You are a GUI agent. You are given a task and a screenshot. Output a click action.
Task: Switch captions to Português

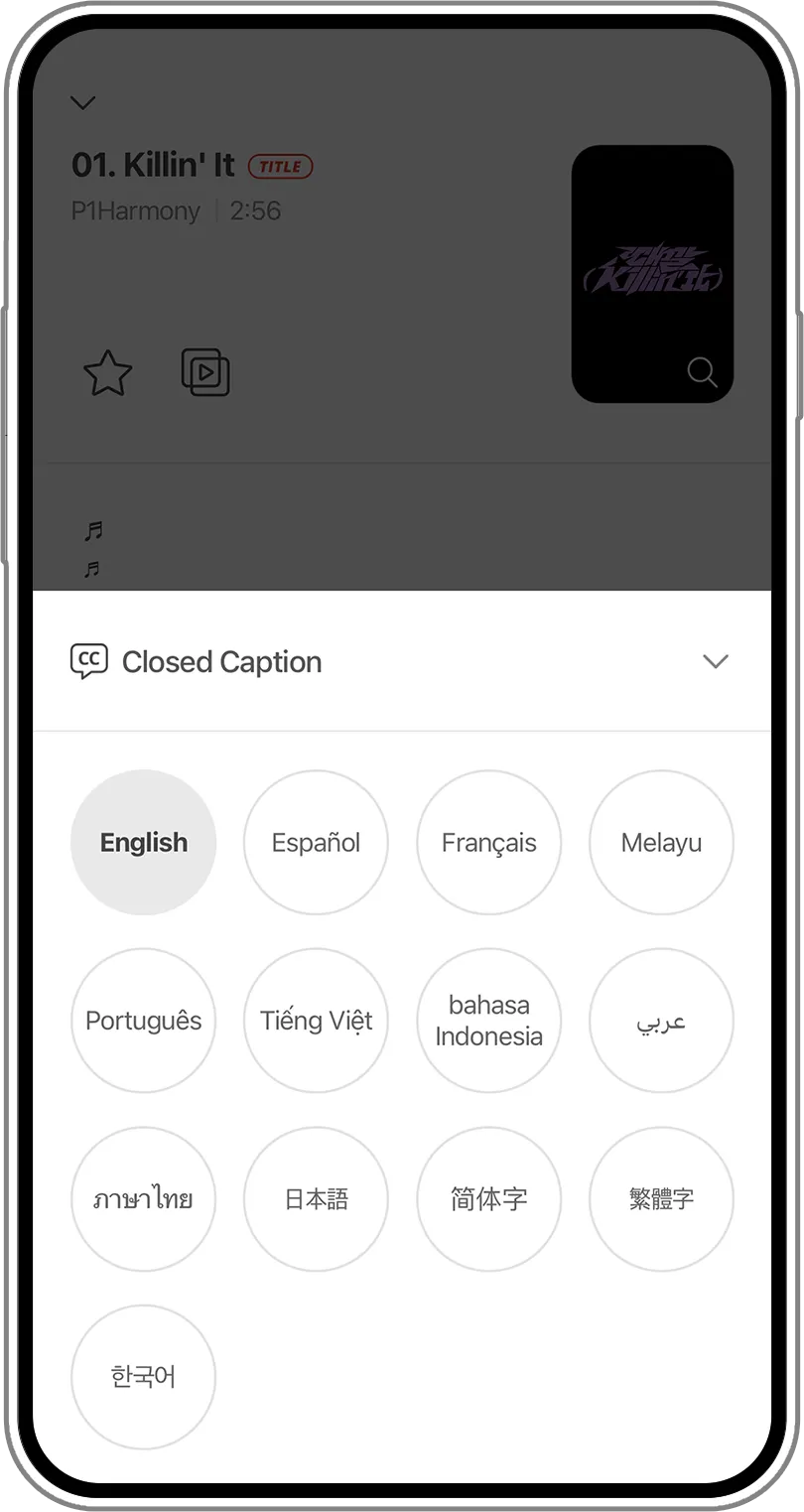pos(143,1021)
